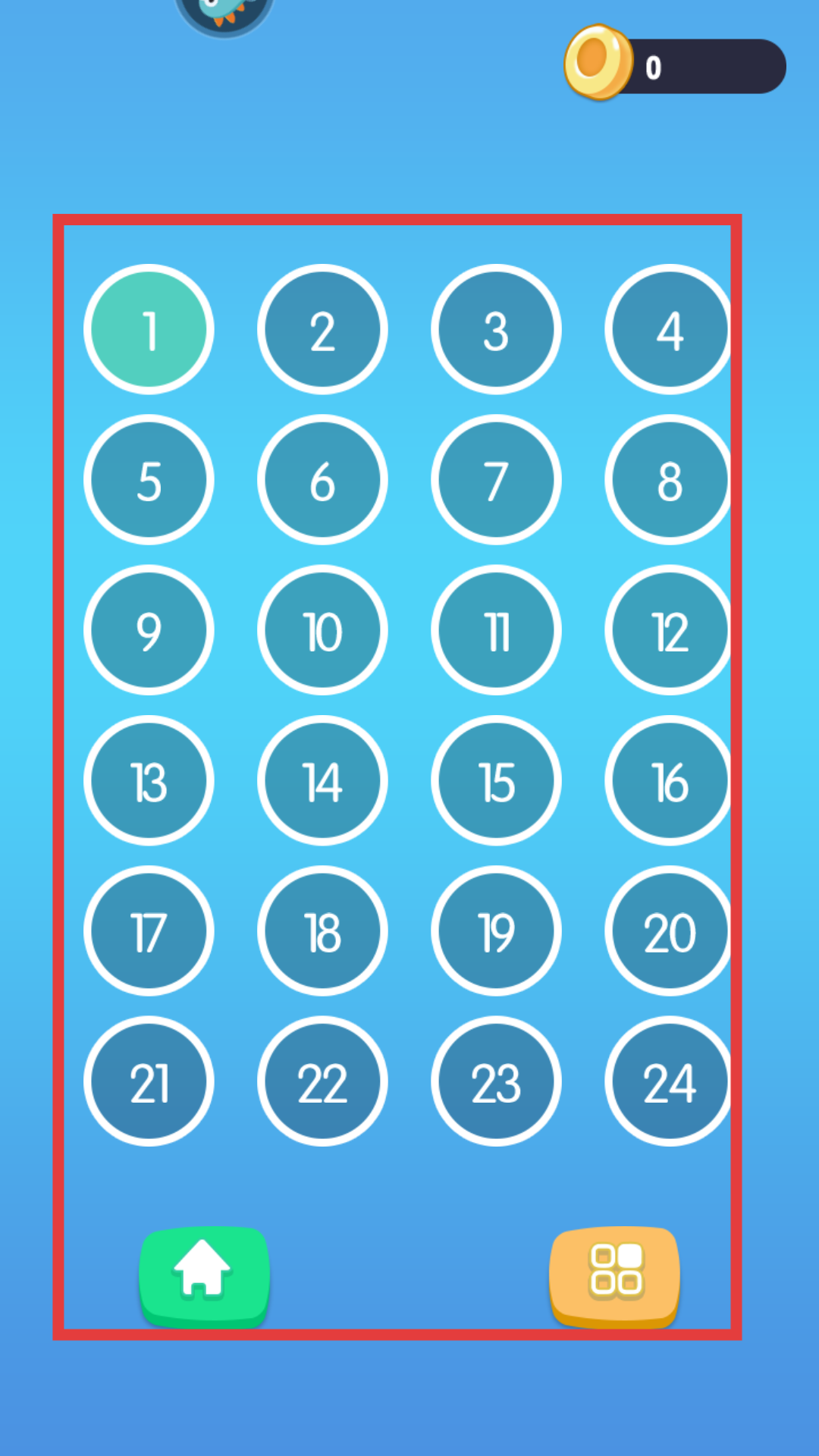The image size is (819, 1456).
Task: Open level 21
Action: (x=149, y=1081)
